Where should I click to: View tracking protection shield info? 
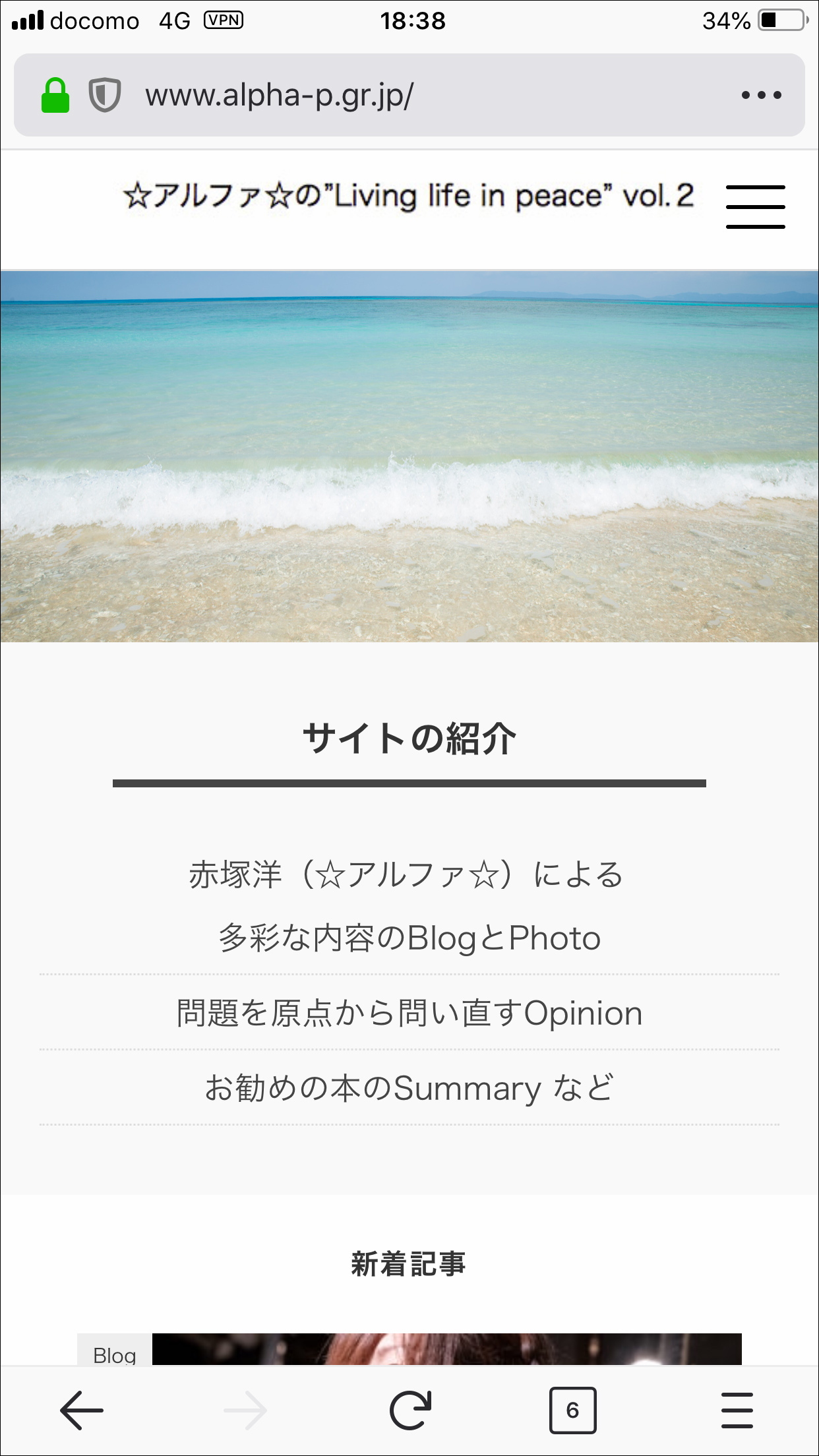105,95
